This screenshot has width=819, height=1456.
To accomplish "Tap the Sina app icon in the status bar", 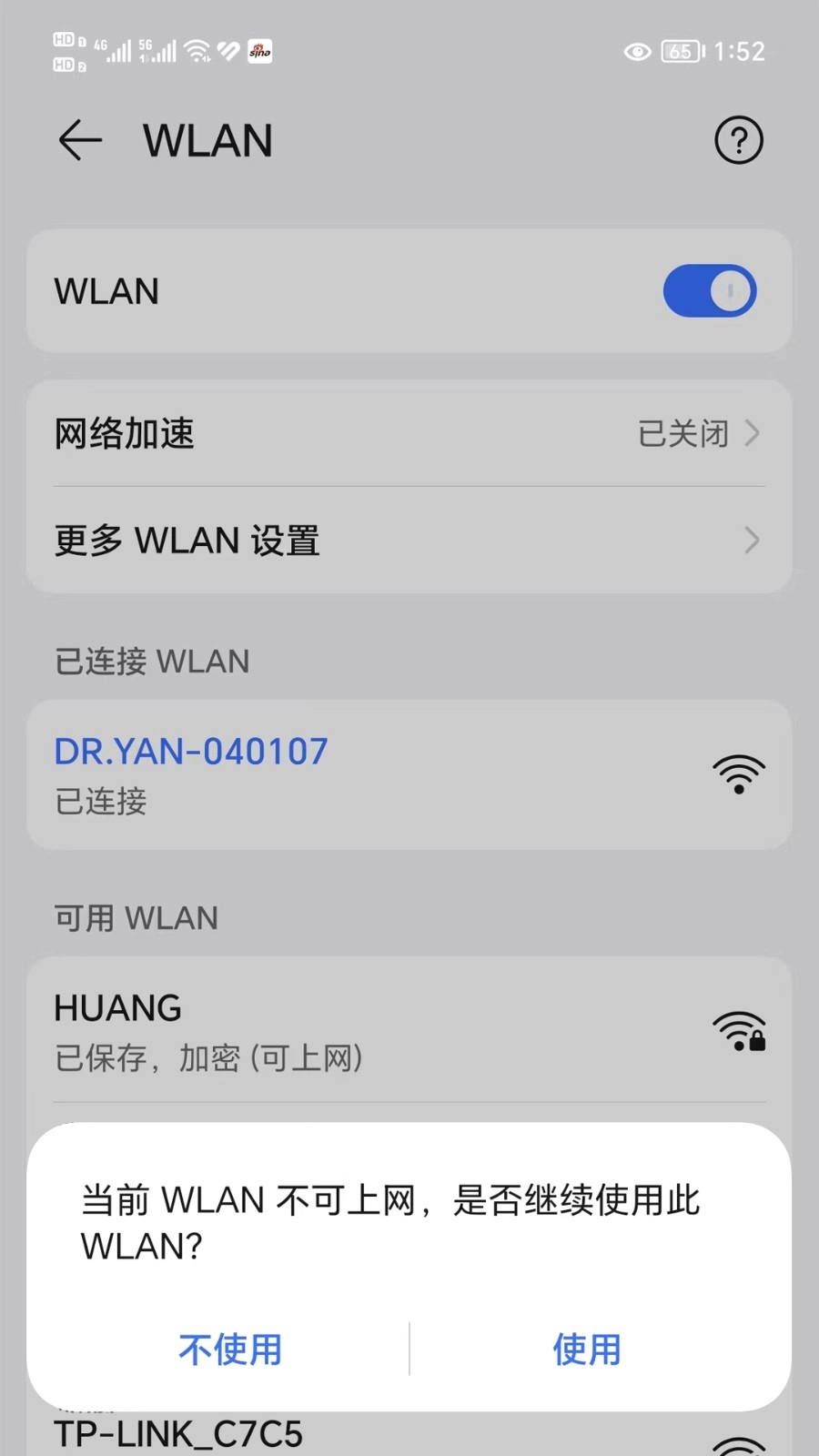I will pos(261,52).
